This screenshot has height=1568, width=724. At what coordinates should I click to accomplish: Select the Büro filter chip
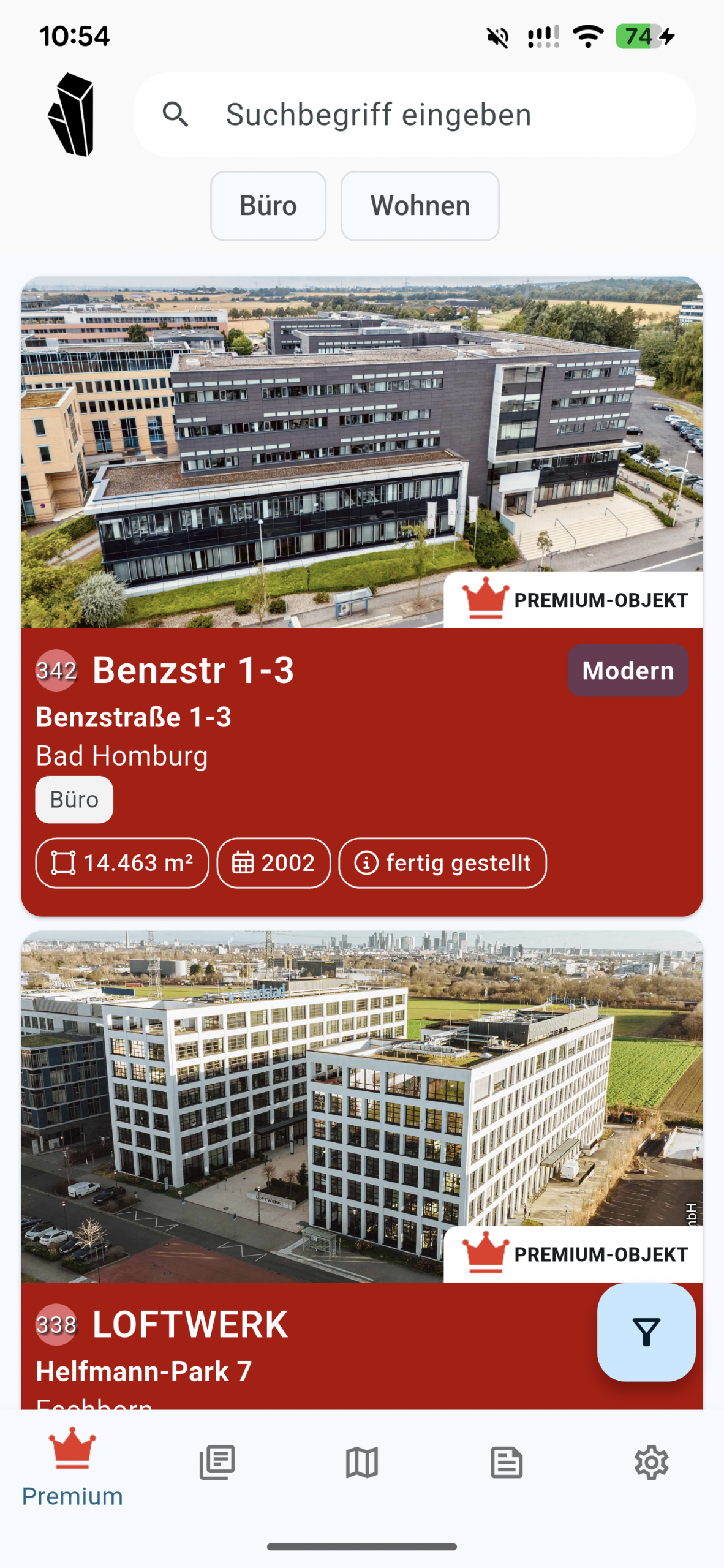[268, 206]
